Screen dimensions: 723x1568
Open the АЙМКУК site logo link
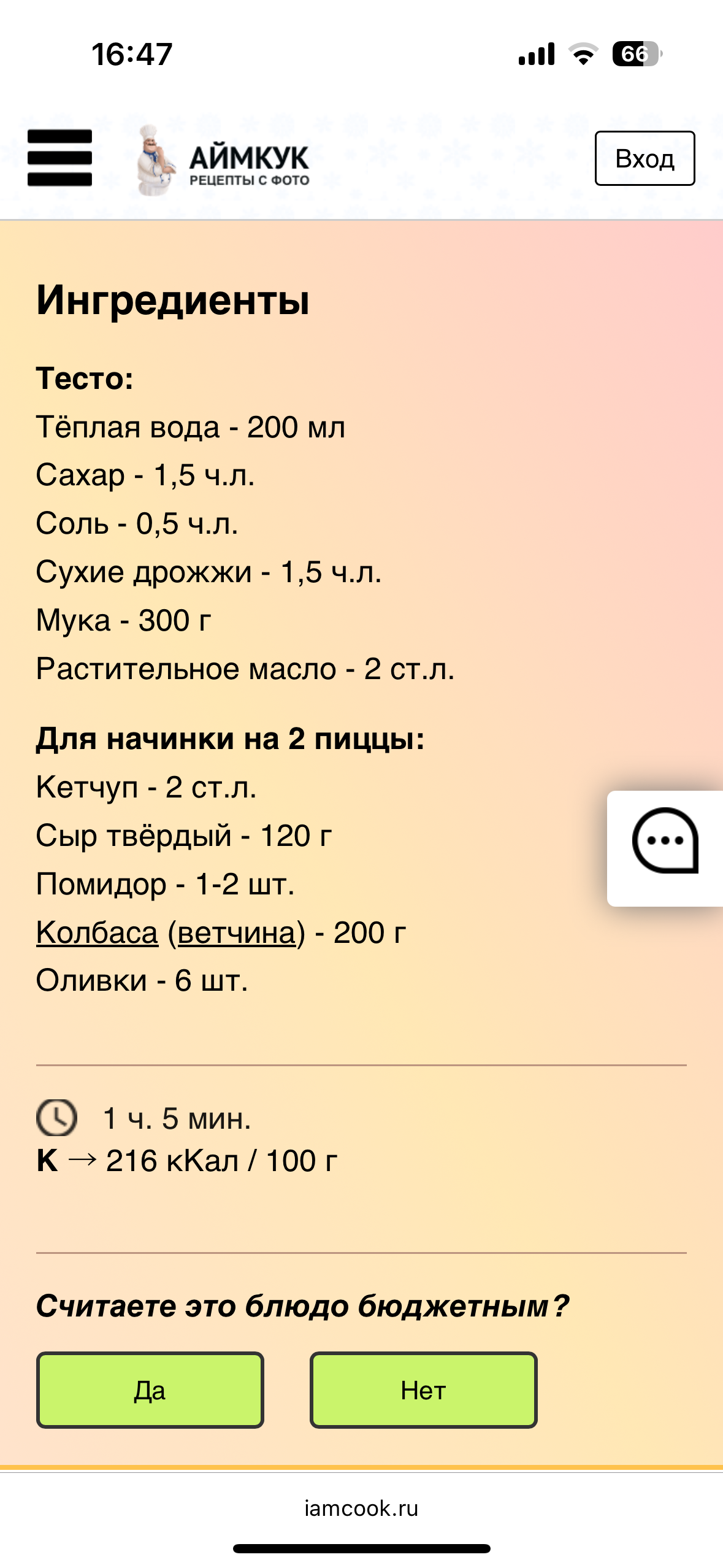point(224,161)
